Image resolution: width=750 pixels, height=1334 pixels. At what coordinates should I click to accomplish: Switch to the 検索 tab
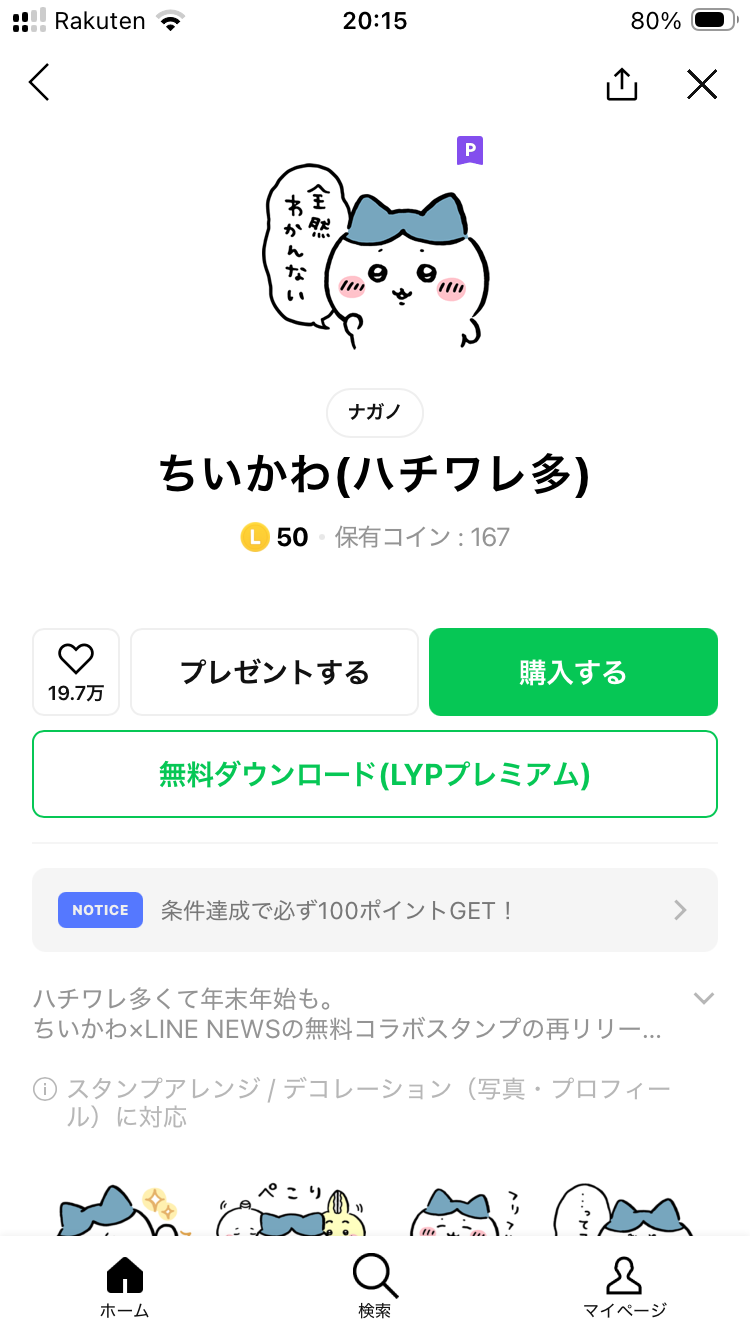click(375, 1287)
